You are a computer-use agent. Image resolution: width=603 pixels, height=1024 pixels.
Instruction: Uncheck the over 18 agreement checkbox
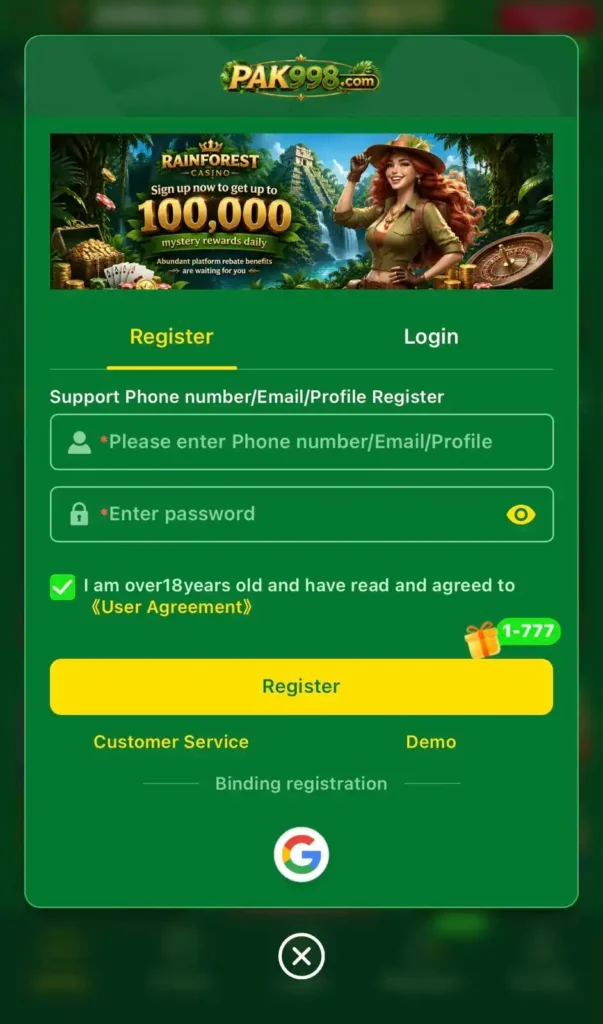[63, 587]
